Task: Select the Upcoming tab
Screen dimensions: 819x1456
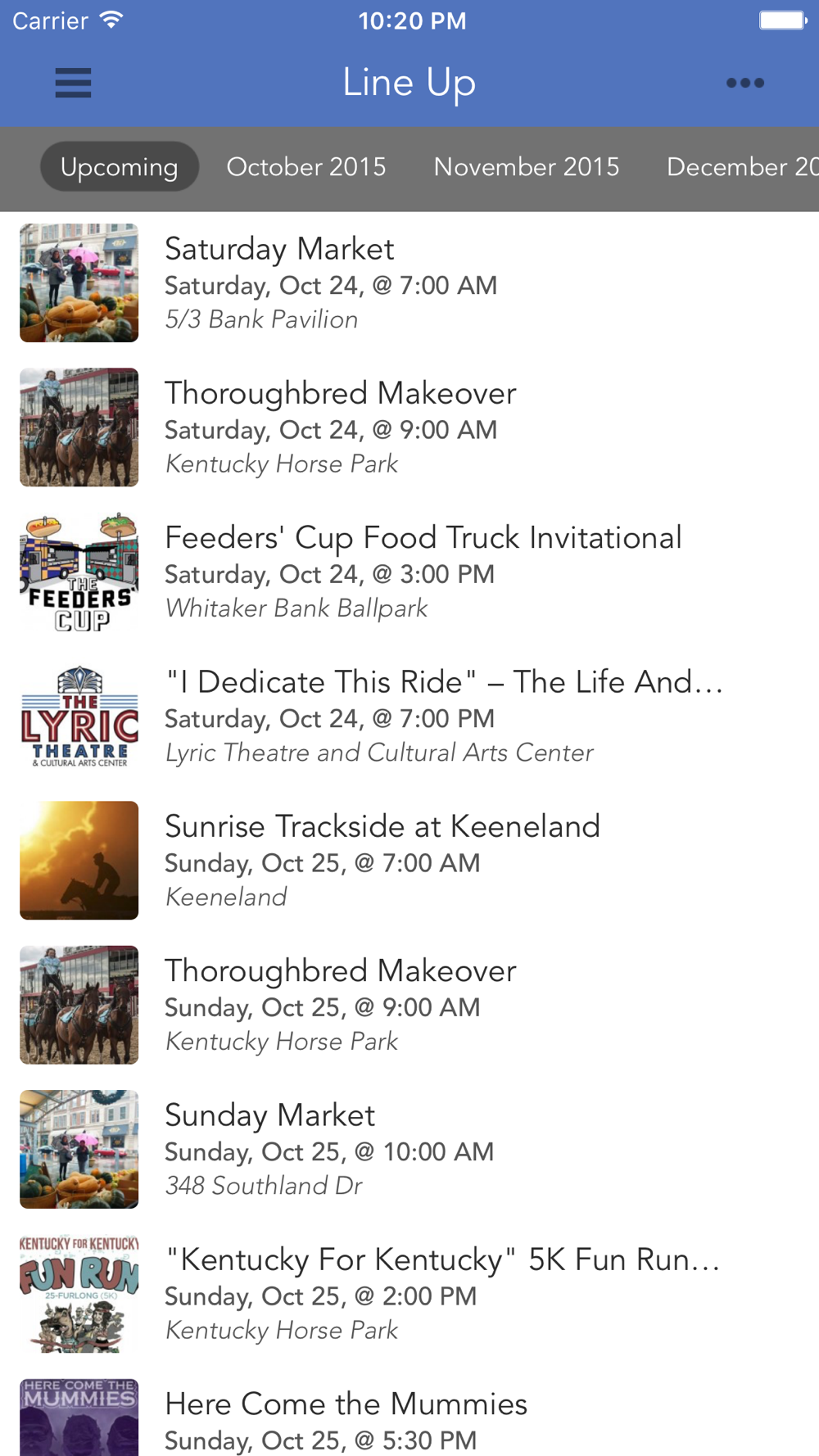Action: [120, 167]
